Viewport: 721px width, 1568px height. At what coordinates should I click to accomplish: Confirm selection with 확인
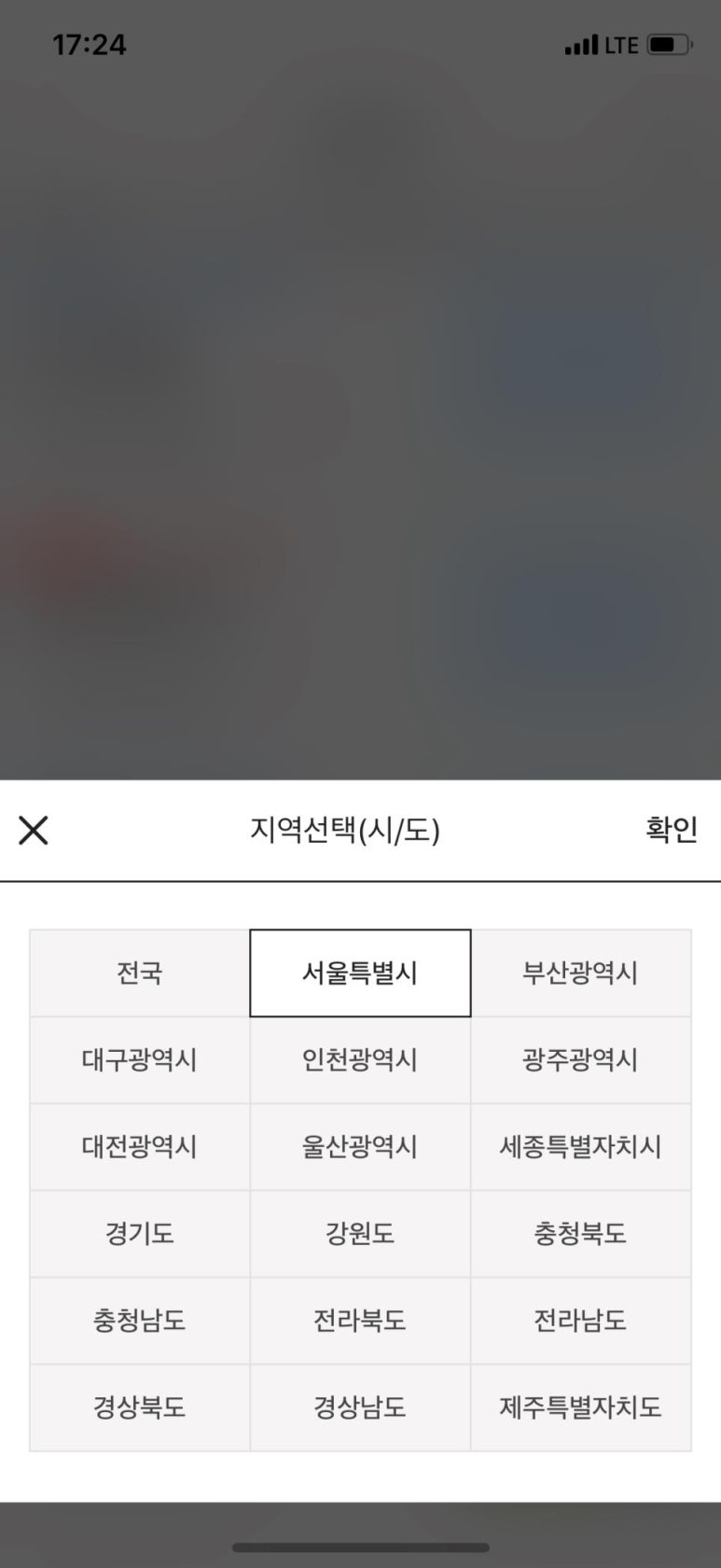pyautogui.click(x=672, y=829)
